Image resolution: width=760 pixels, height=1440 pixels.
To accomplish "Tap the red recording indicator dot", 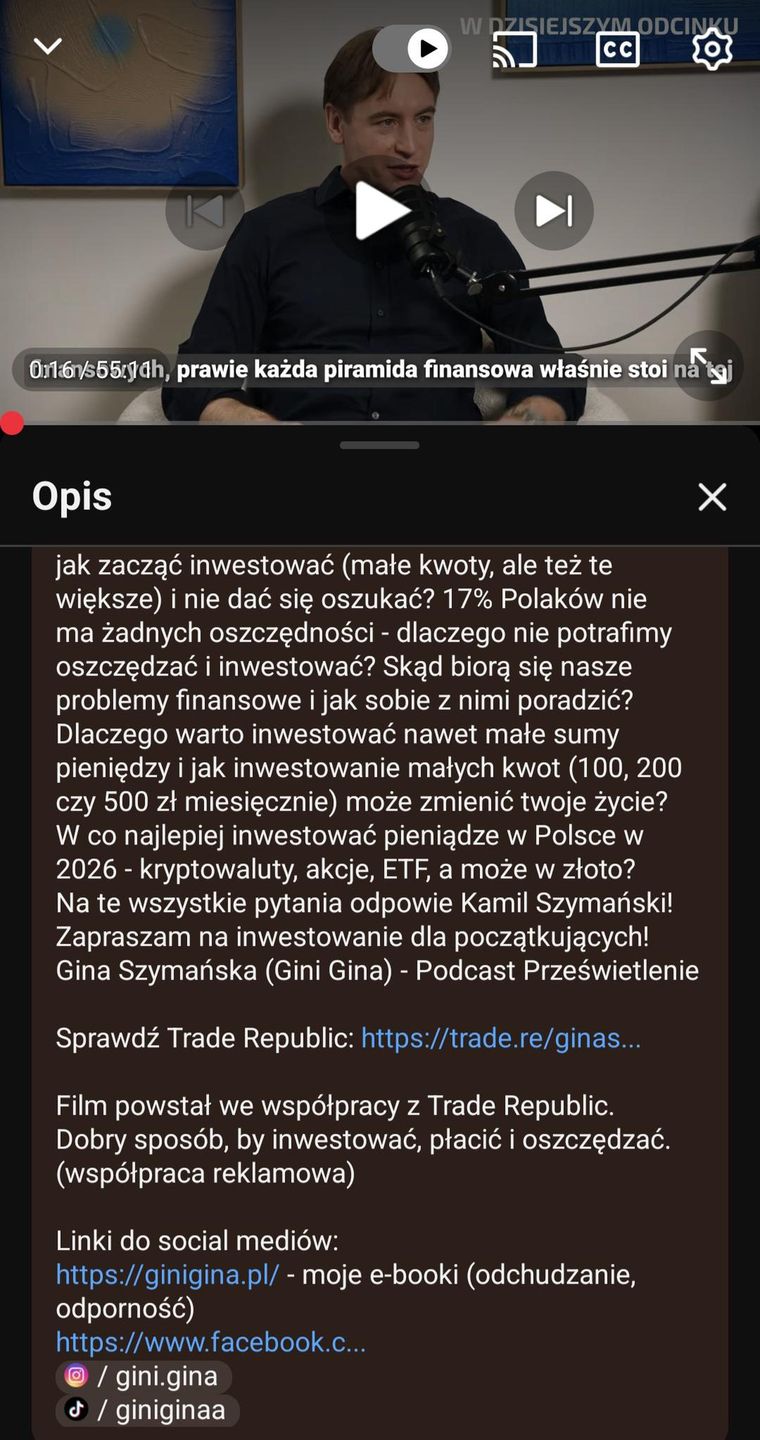I will pos(12,424).
